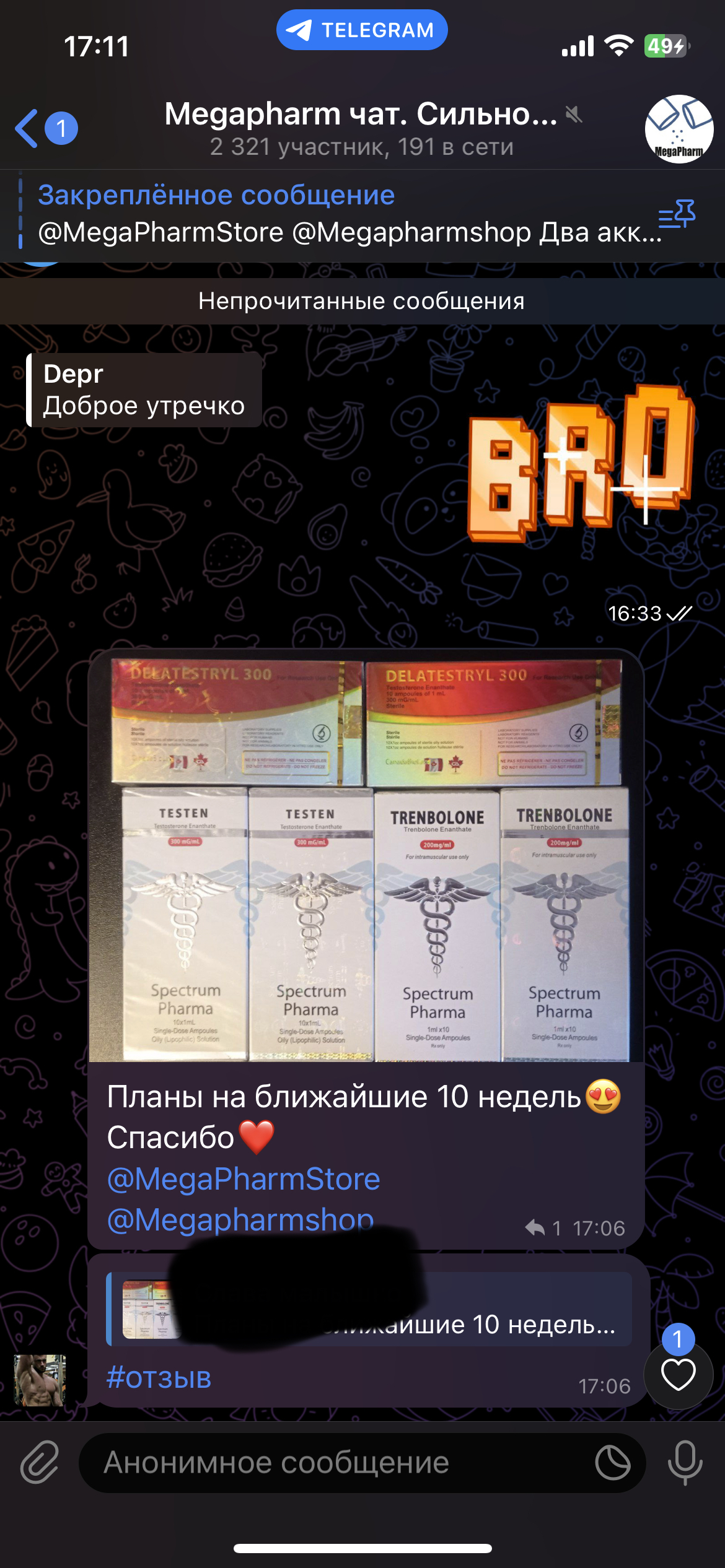Tap the blue TELEGRAM banner at top
The height and width of the screenshot is (1568, 725).
362,28
